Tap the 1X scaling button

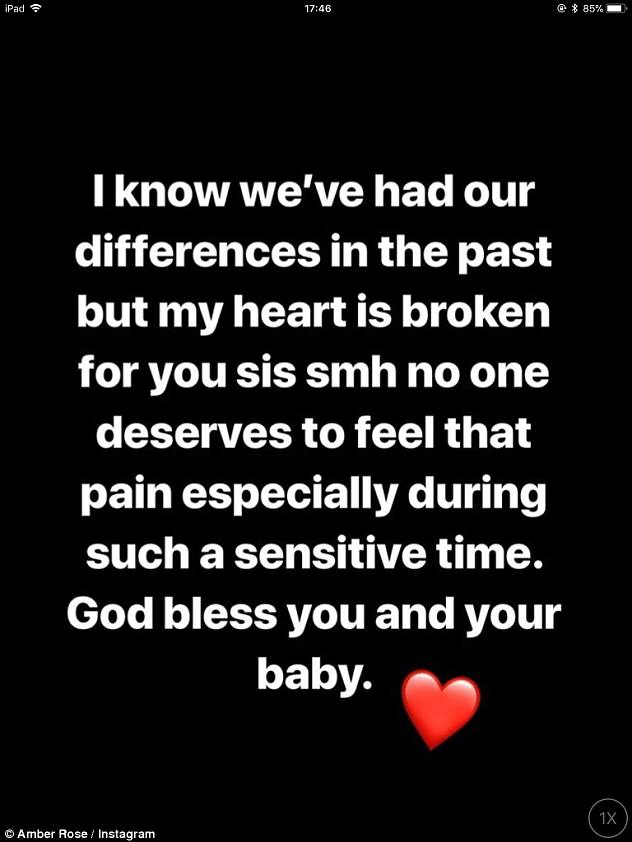607,817
